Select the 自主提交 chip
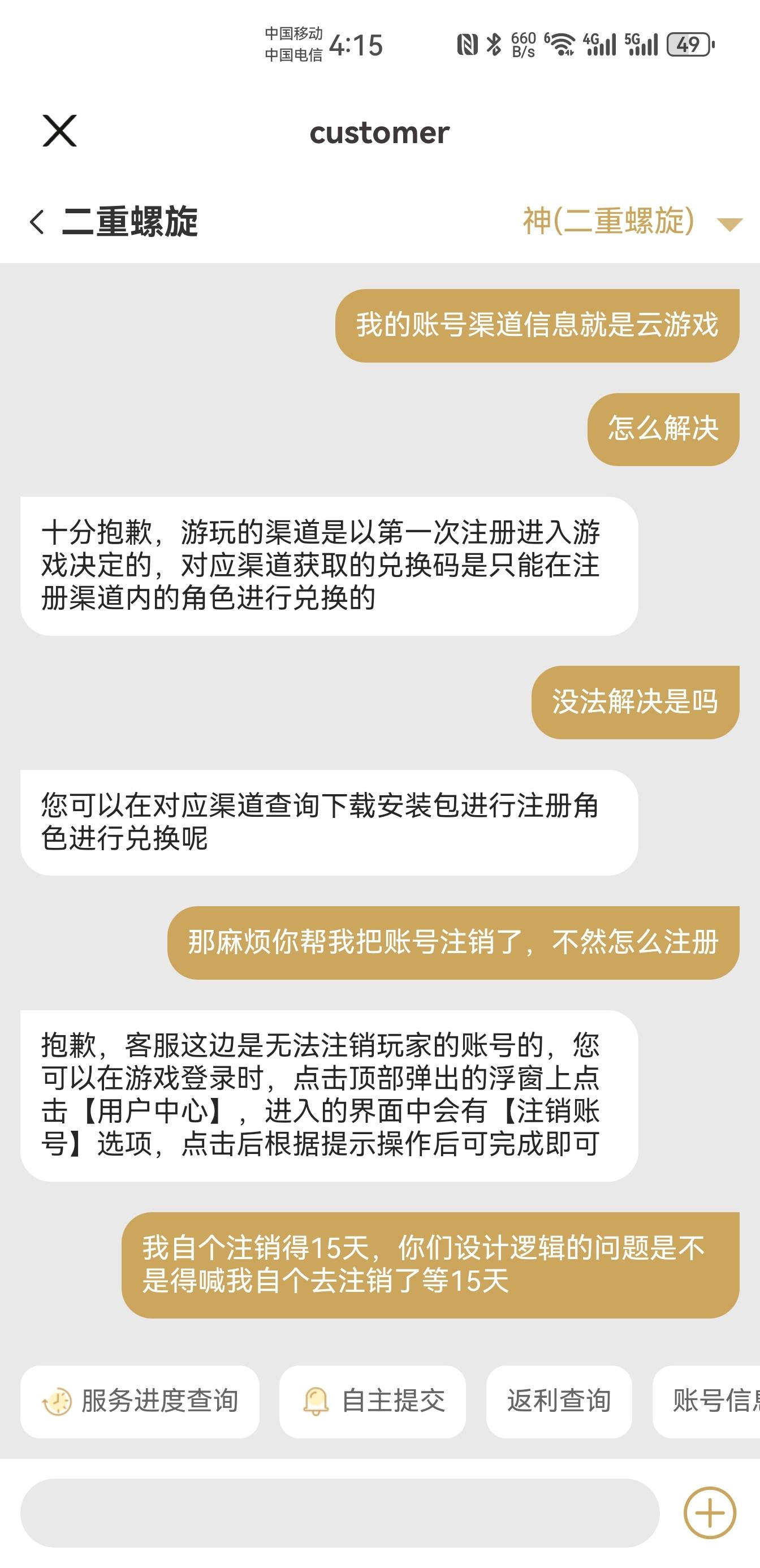The width and height of the screenshot is (760, 1568). [x=373, y=1401]
